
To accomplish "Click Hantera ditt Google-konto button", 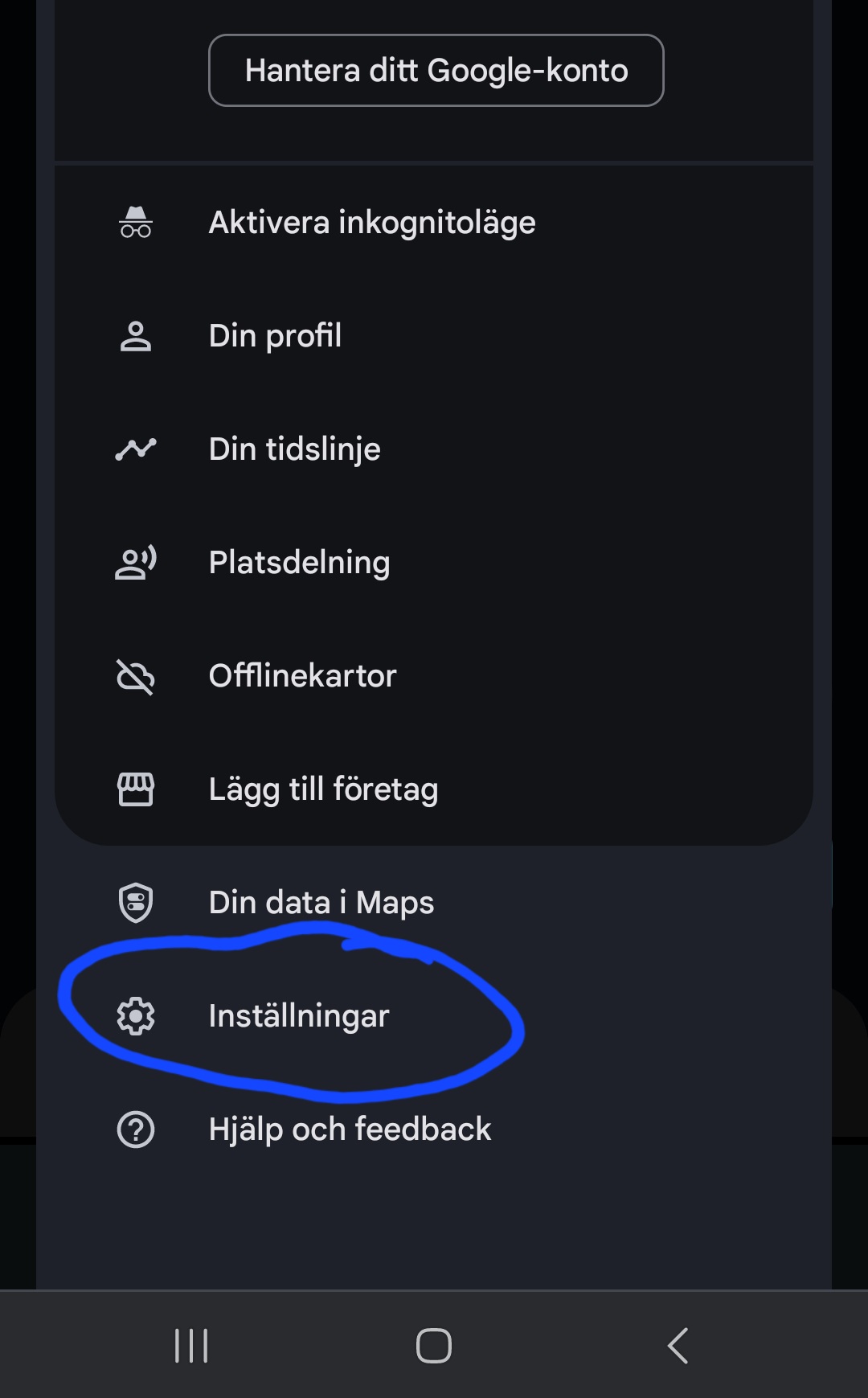I will pyautogui.click(x=436, y=70).
